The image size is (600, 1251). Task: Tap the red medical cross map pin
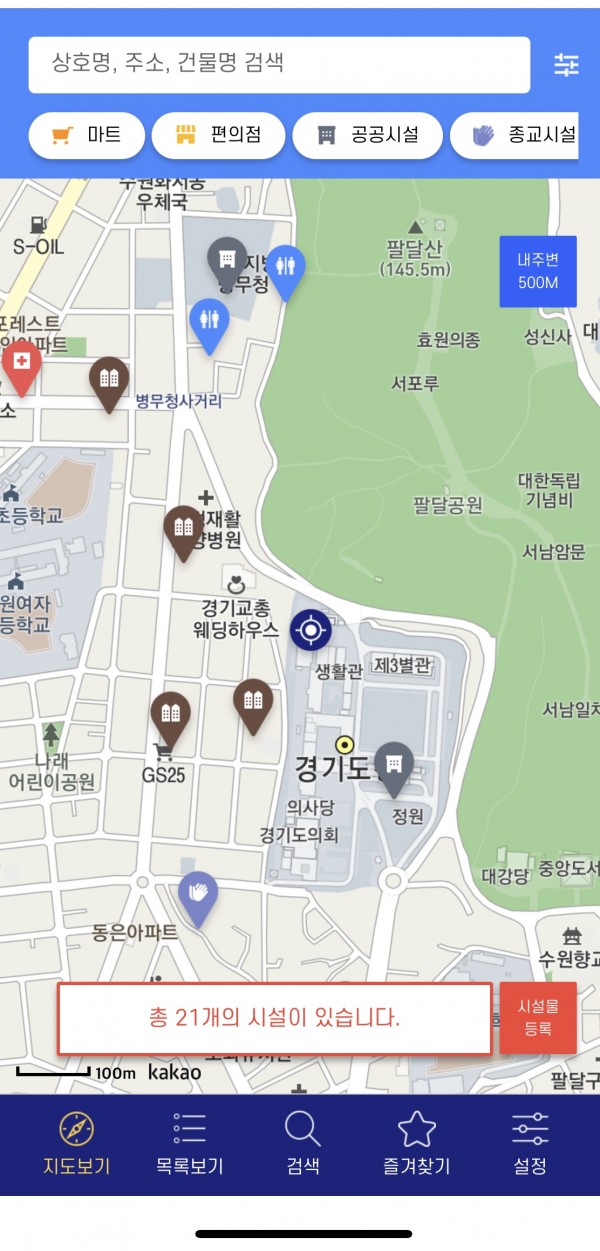(x=21, y=364)
